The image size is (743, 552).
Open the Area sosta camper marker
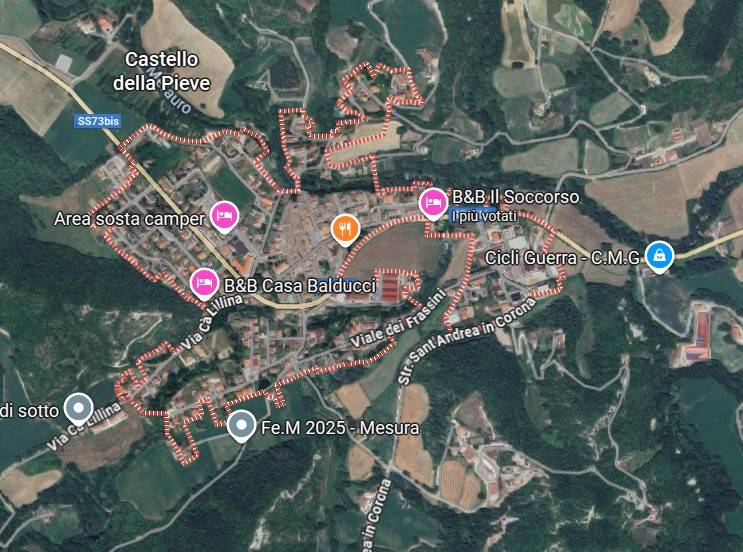click(x=223, y=214)
